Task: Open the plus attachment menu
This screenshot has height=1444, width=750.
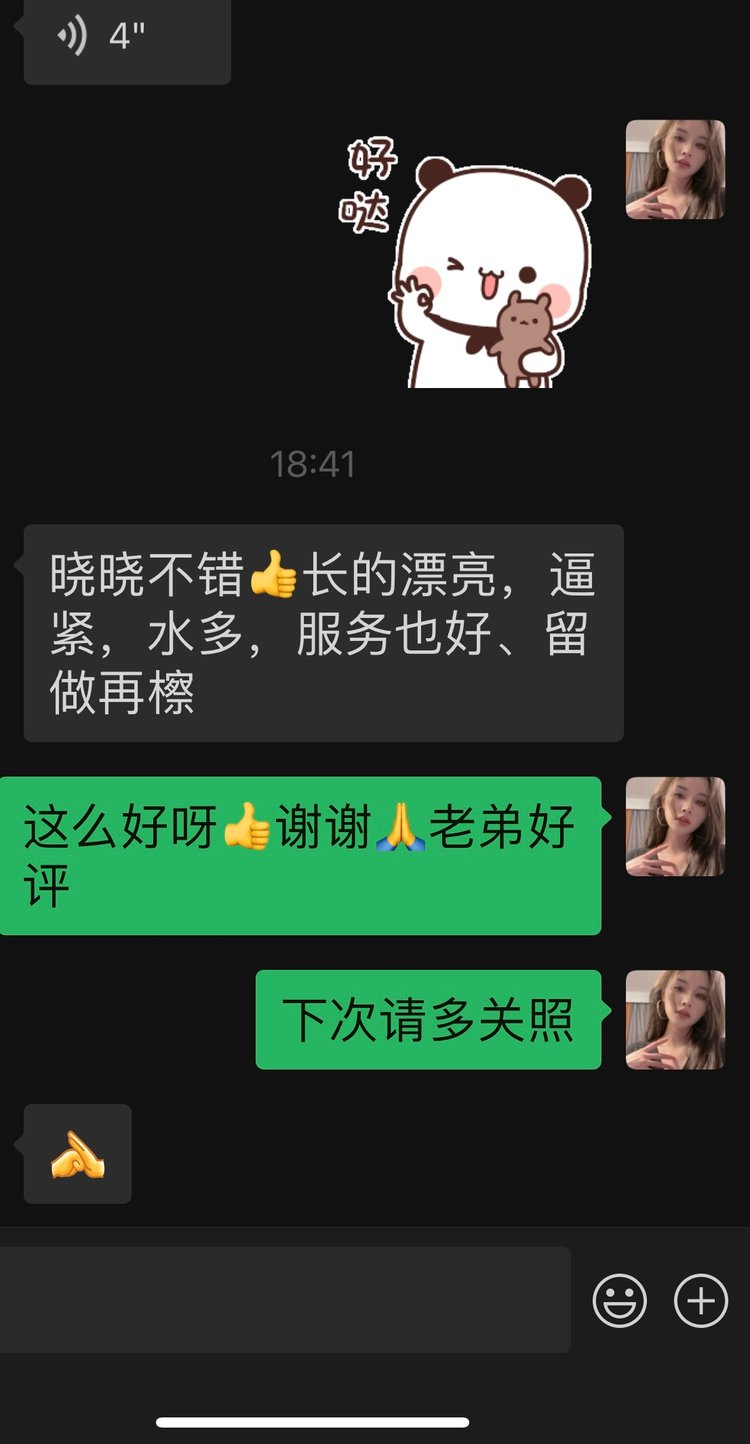Action: 701,1301
